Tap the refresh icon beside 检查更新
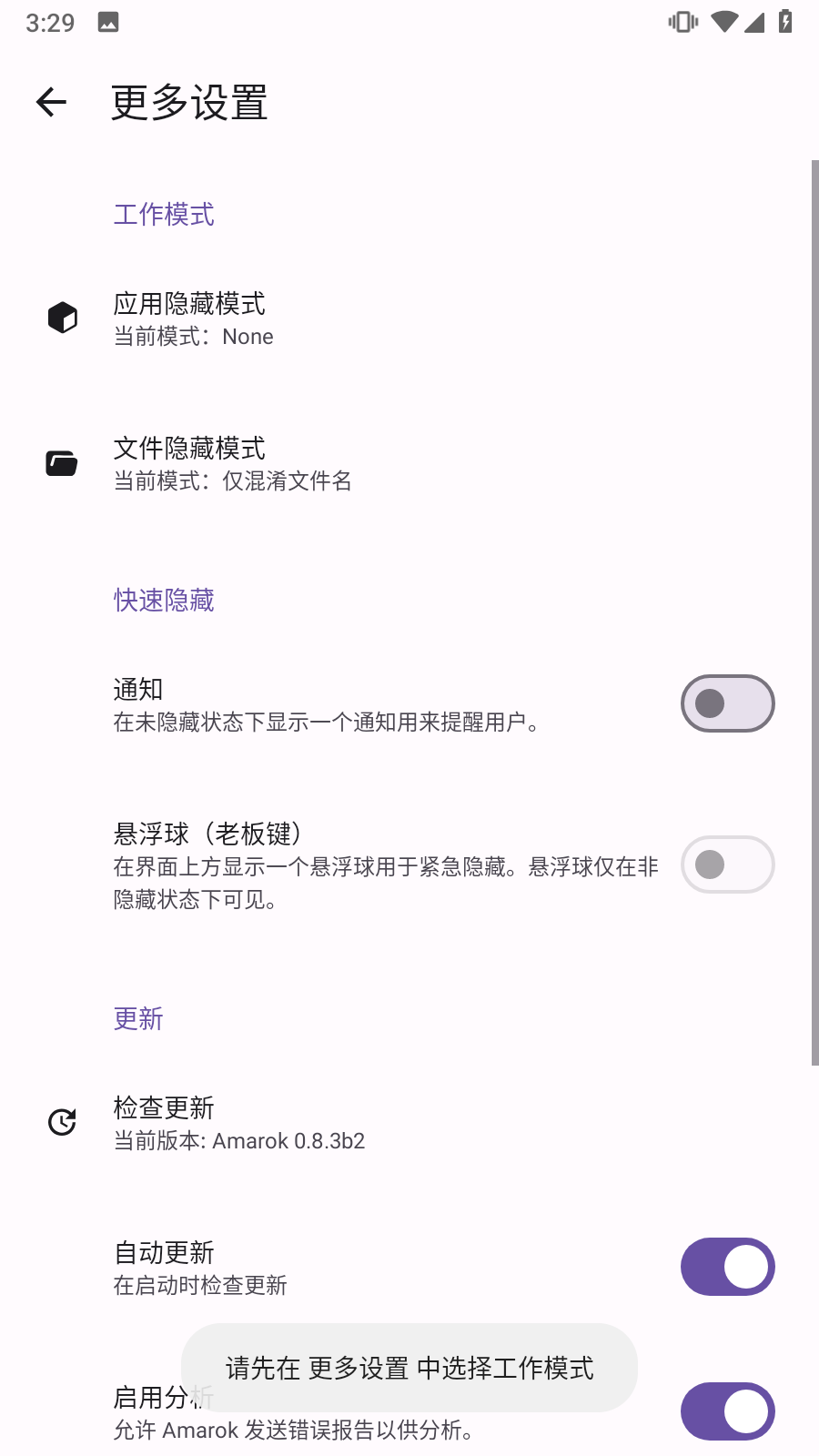819x1456 pixels. point(61,1122)
